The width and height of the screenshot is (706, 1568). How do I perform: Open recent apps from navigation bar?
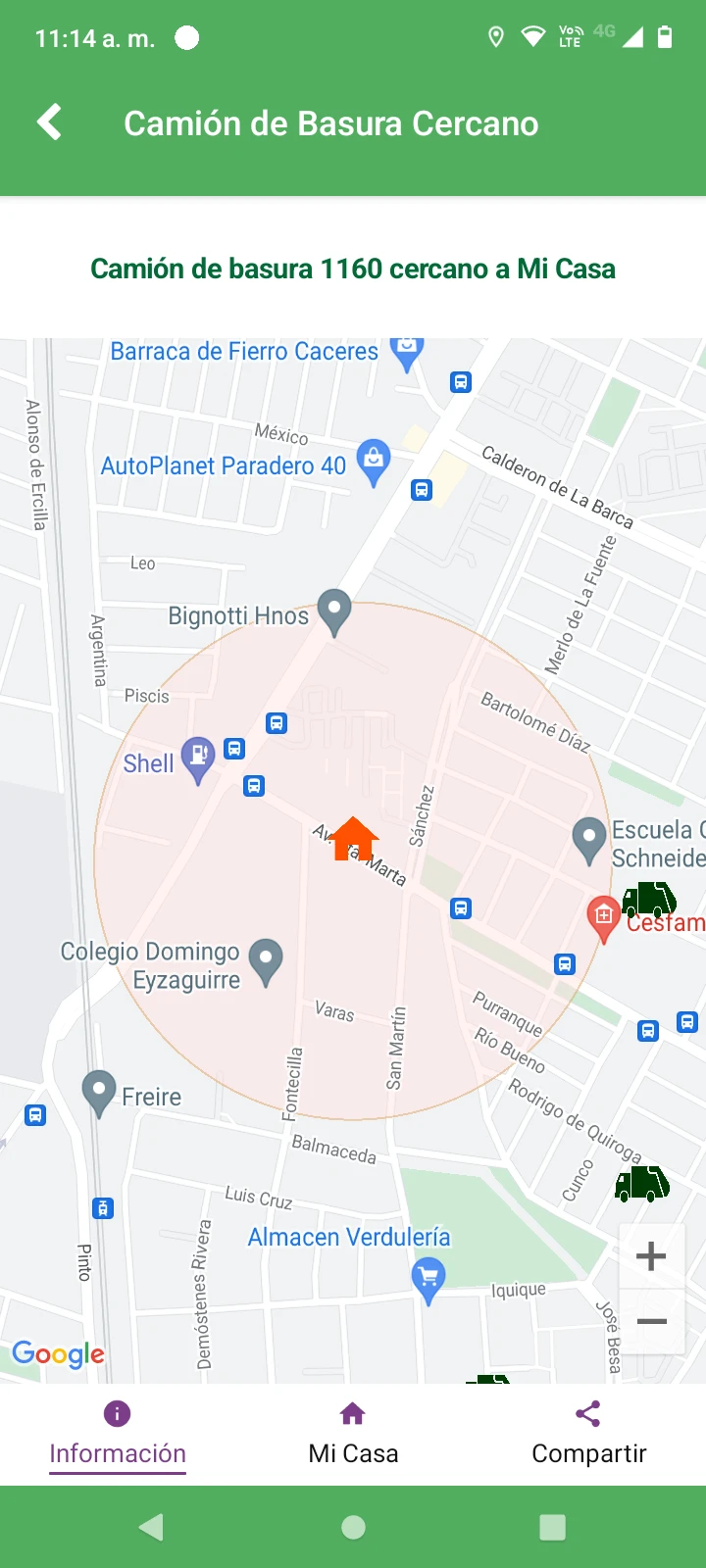(x=552, y=1527)
